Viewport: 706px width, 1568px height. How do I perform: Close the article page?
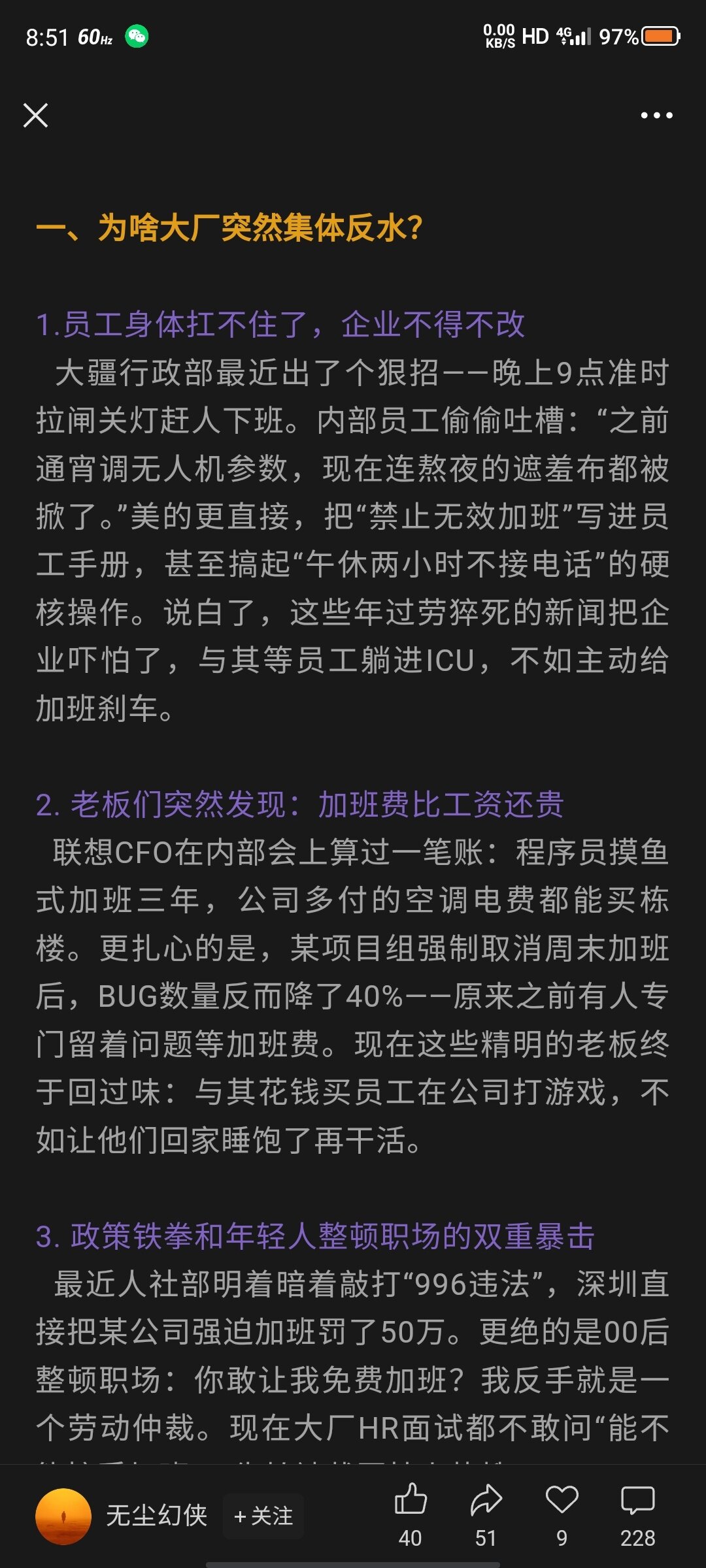(35, 116)
